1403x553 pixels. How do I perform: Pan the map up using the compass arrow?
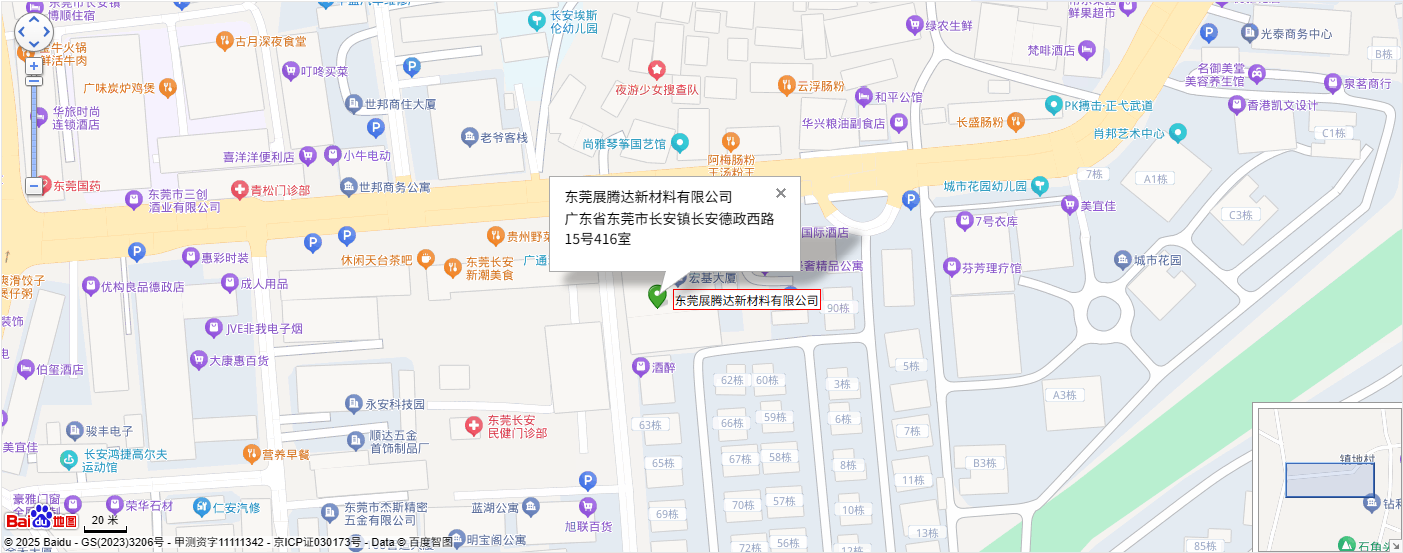click(x=34, y=18)
